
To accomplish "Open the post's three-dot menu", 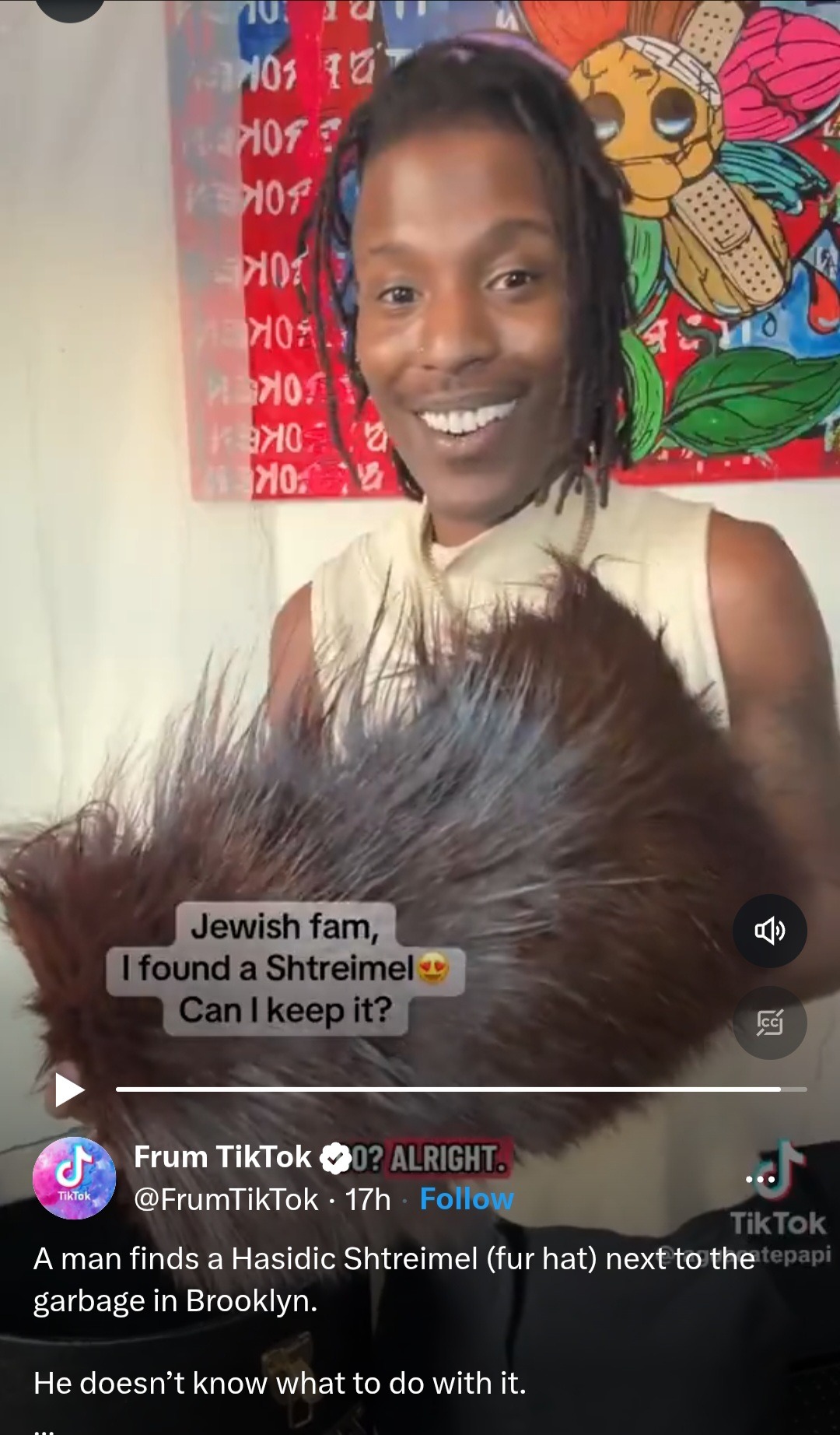I will [760, 1179].
